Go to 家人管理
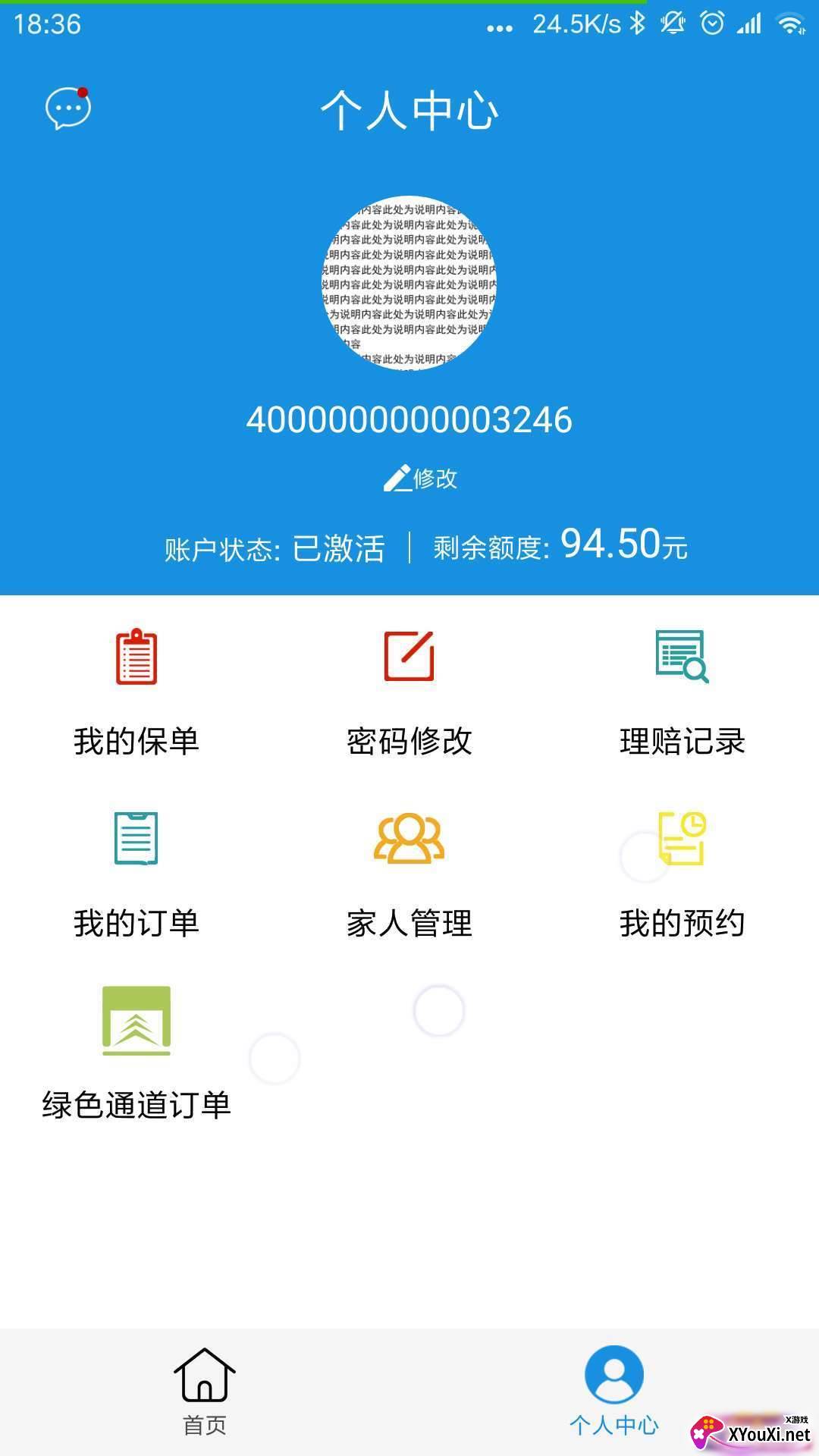The height and width of the screenshot is (1456, 819). (409, 874)
